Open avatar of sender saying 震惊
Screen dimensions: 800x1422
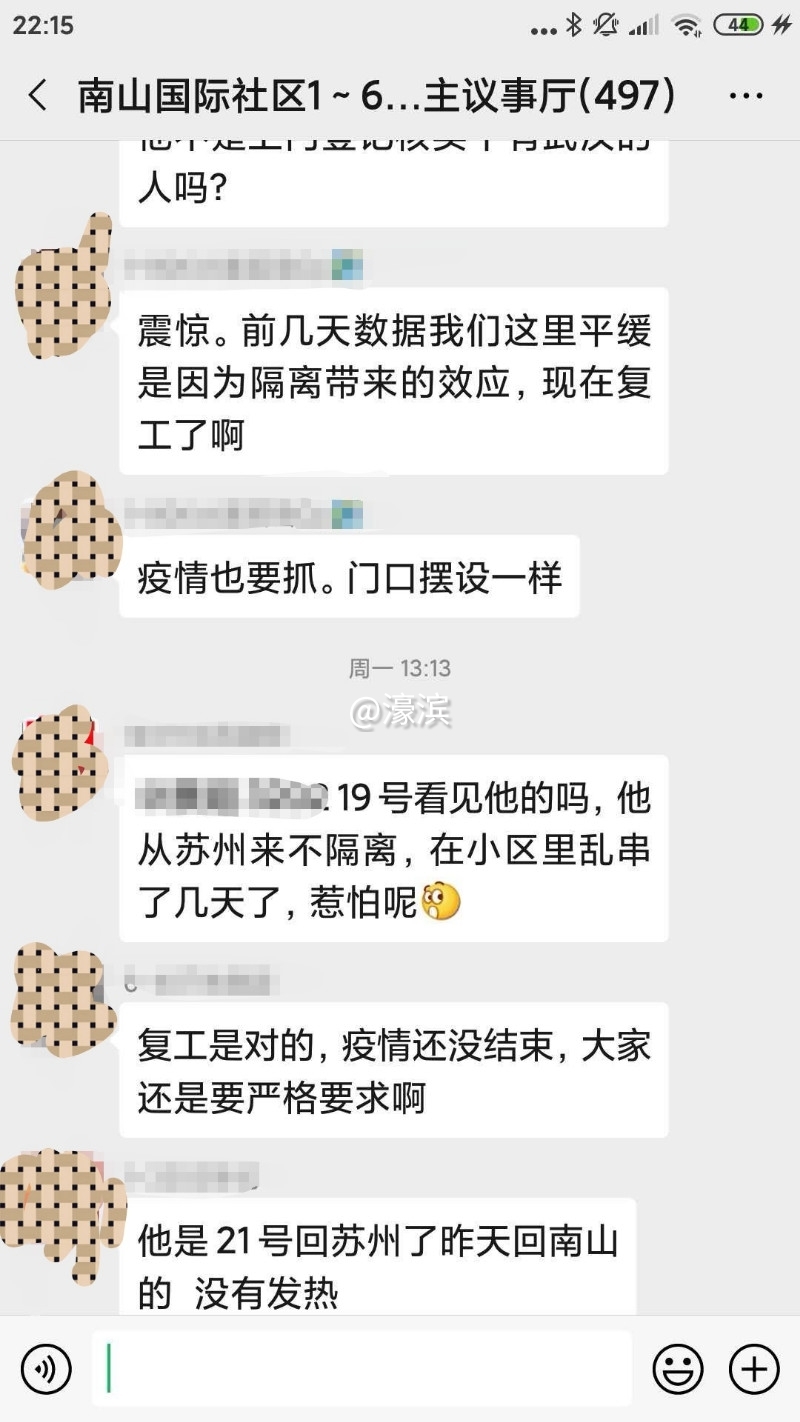(64, 287)
